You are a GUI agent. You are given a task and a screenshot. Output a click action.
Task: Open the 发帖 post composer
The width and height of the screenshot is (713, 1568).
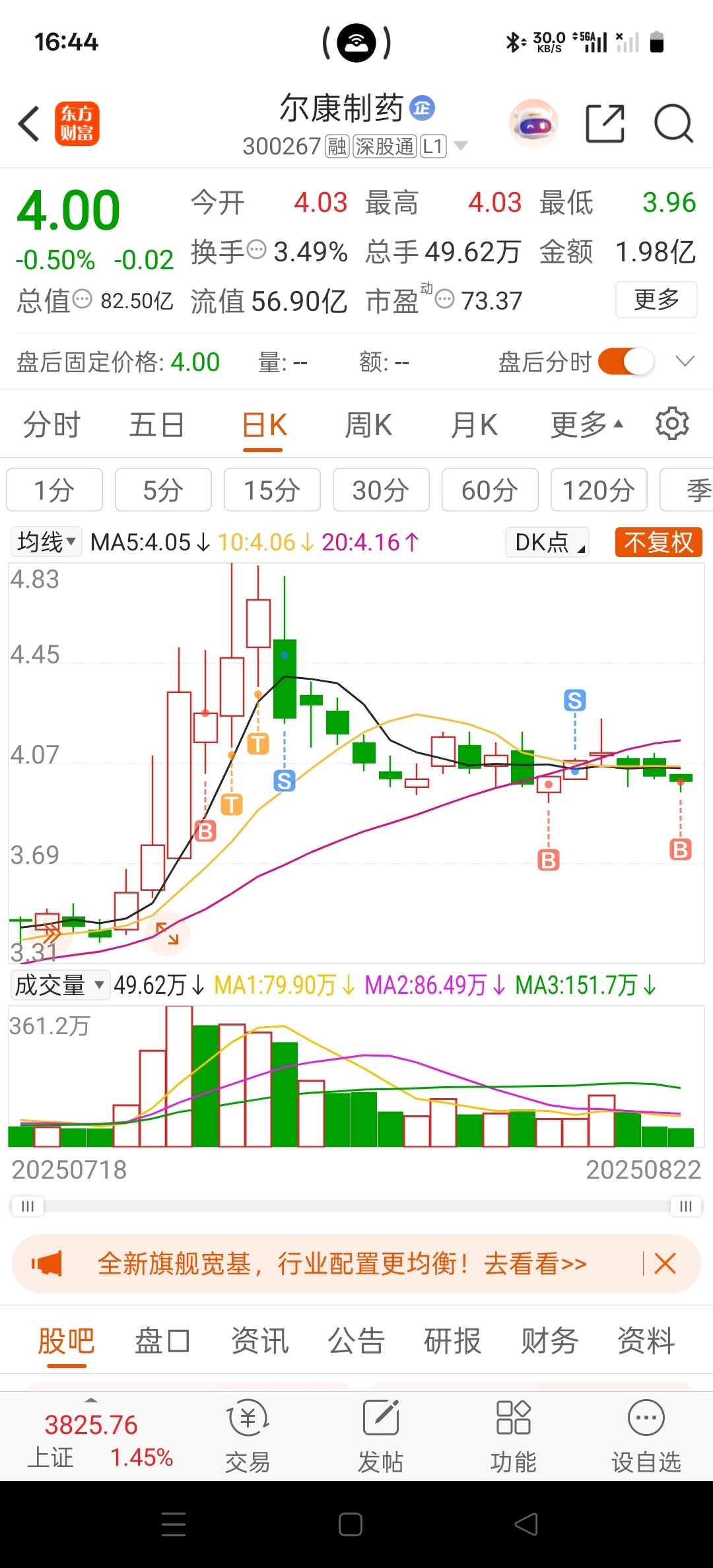[x=381, y=1436]
